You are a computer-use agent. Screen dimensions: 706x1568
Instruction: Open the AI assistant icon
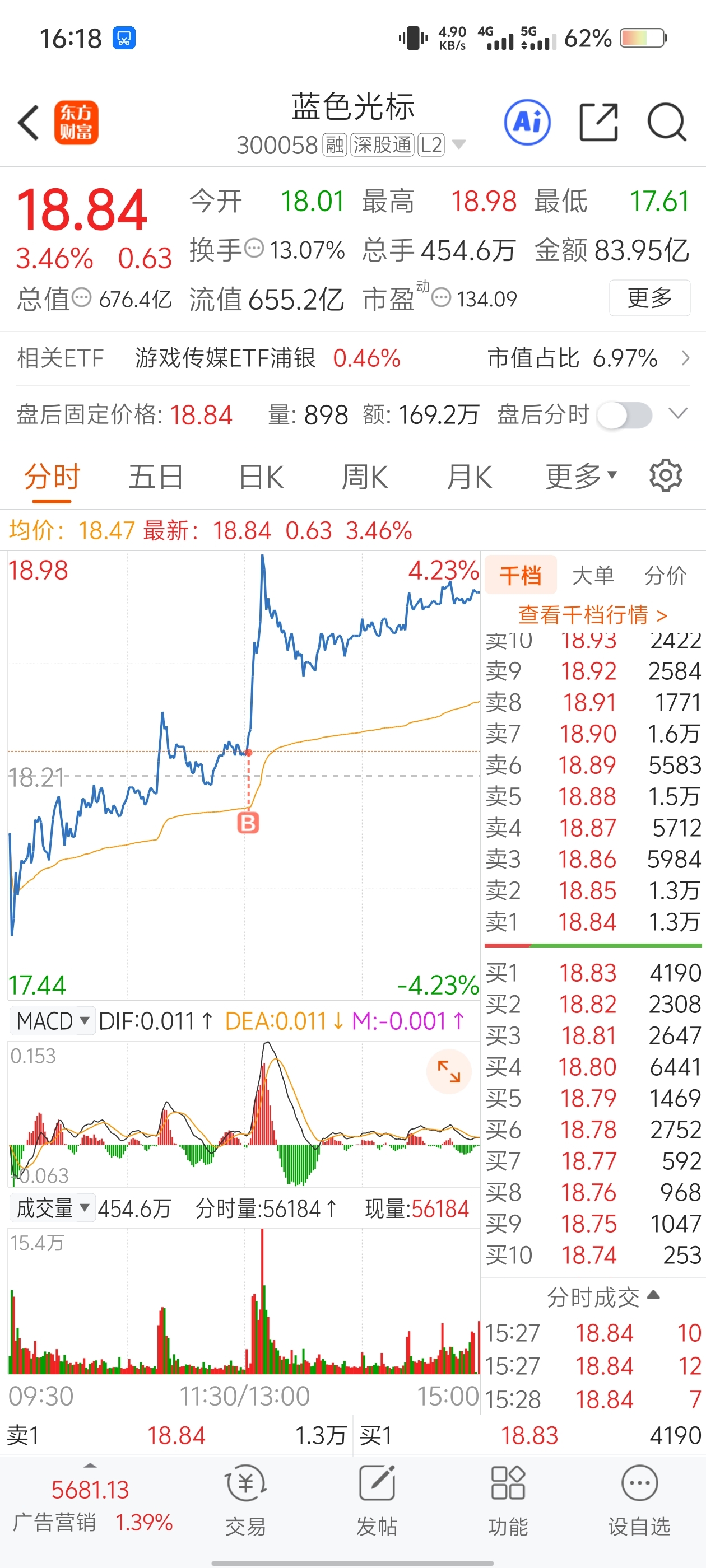[527, 122]
